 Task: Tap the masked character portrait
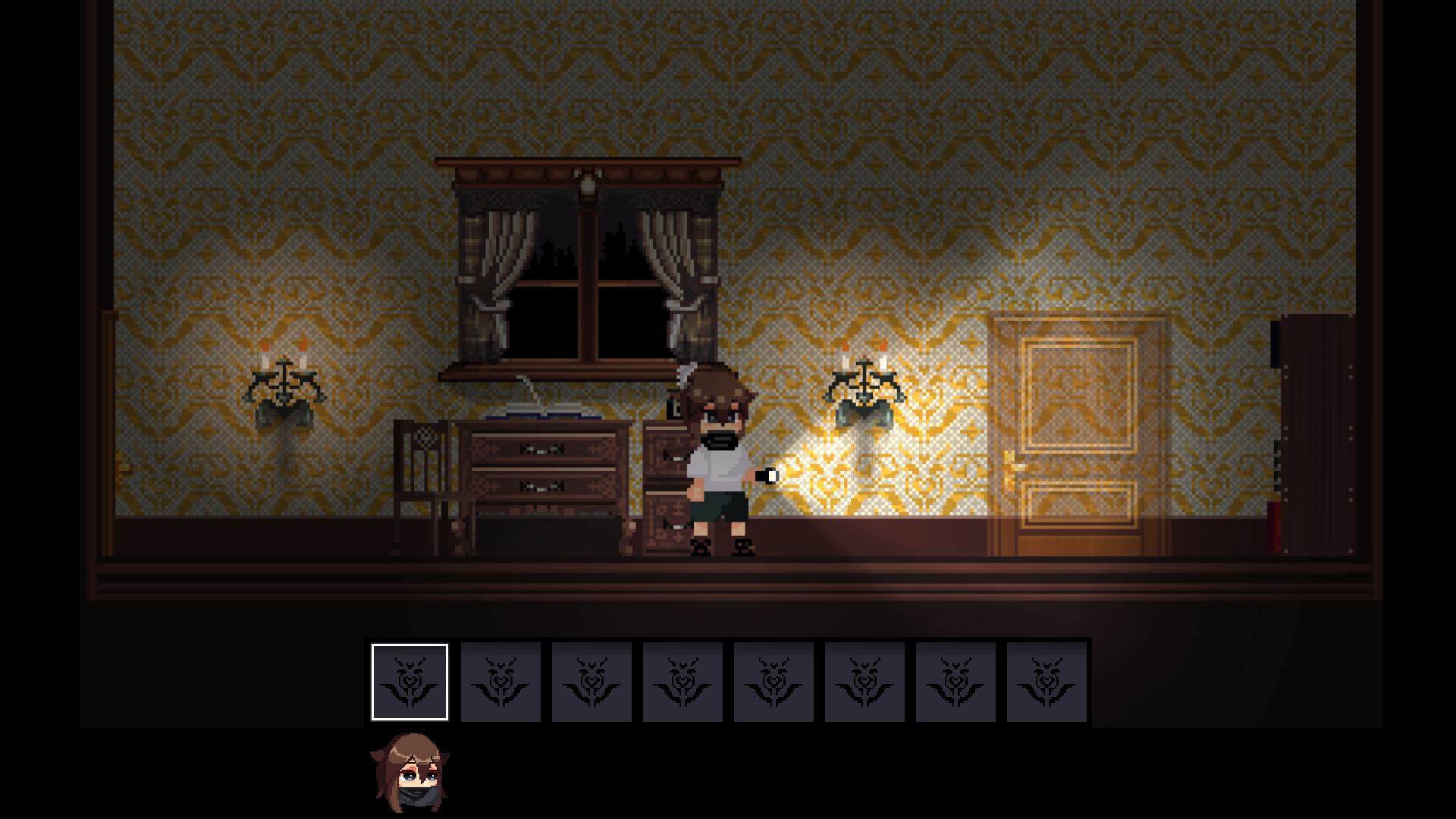(409, 772)
